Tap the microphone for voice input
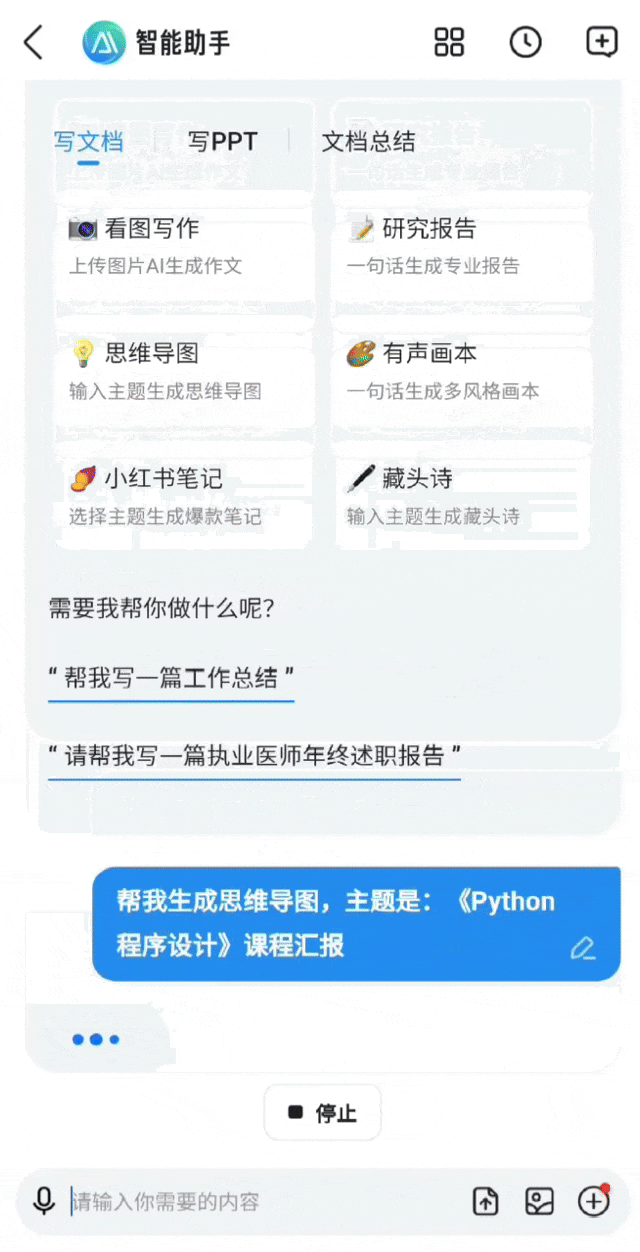 click(x=44, y=1201)
